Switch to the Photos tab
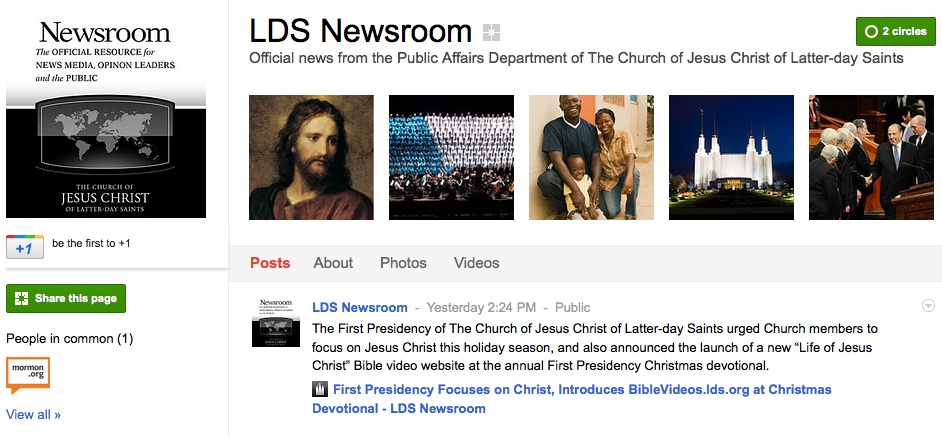The image size is (942, 437). pos(403,263)
